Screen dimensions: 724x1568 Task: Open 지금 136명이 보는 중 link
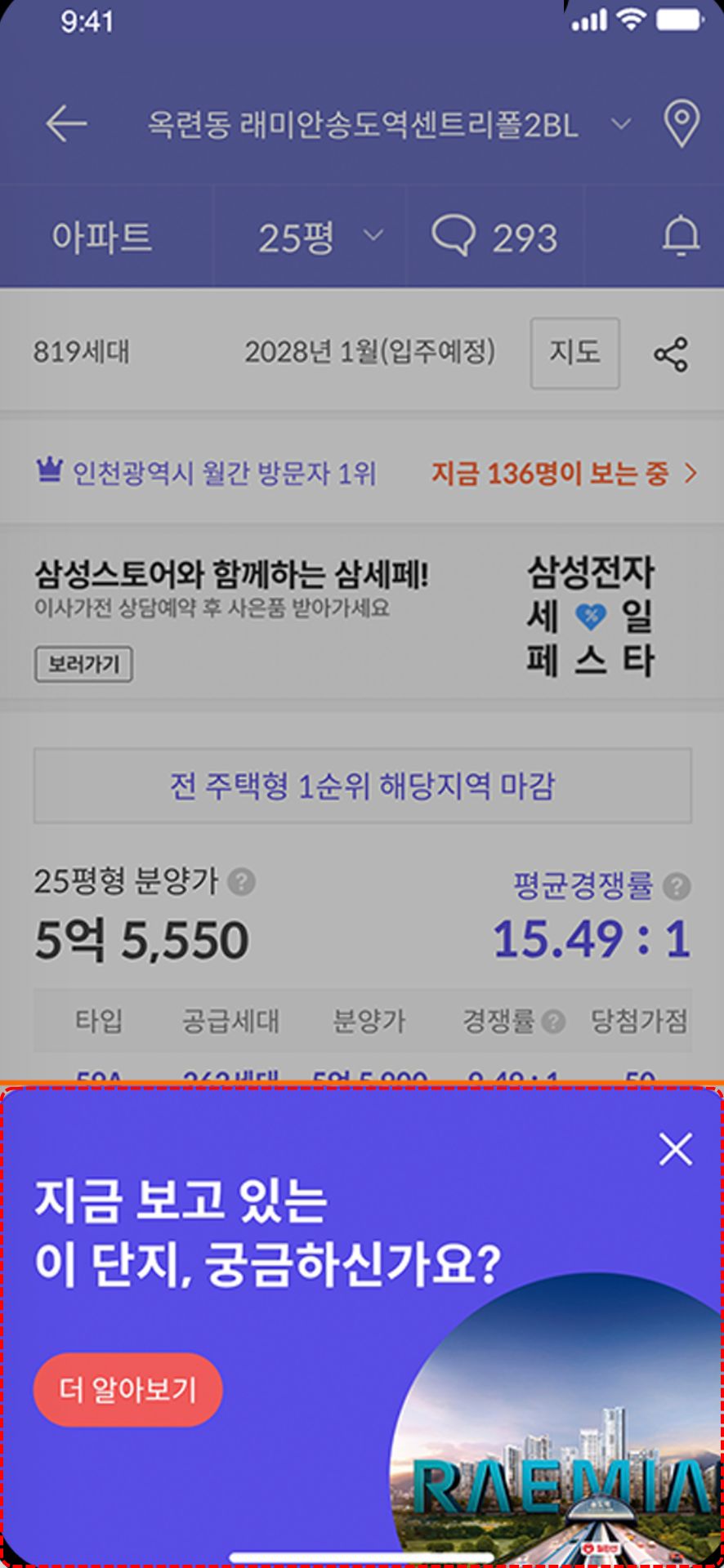(564, 473)
